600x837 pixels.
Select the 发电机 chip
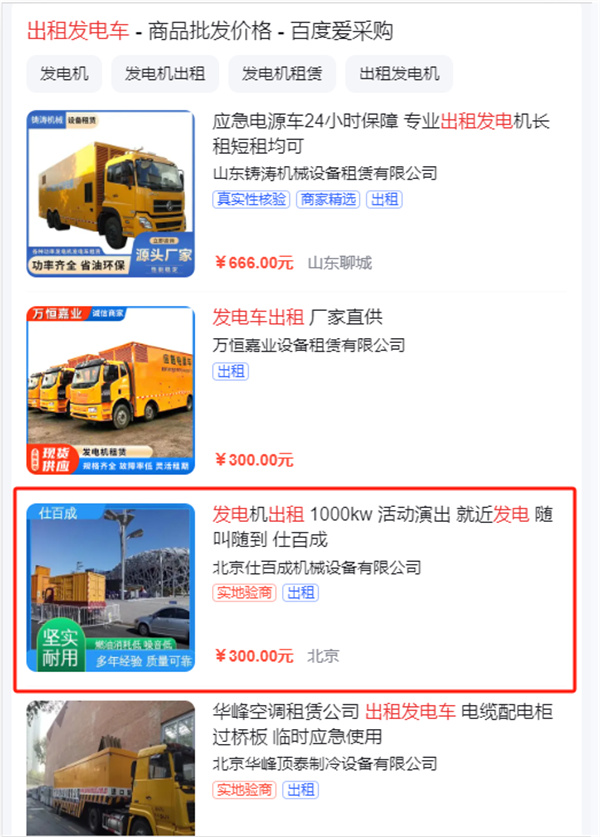(64, 74)
